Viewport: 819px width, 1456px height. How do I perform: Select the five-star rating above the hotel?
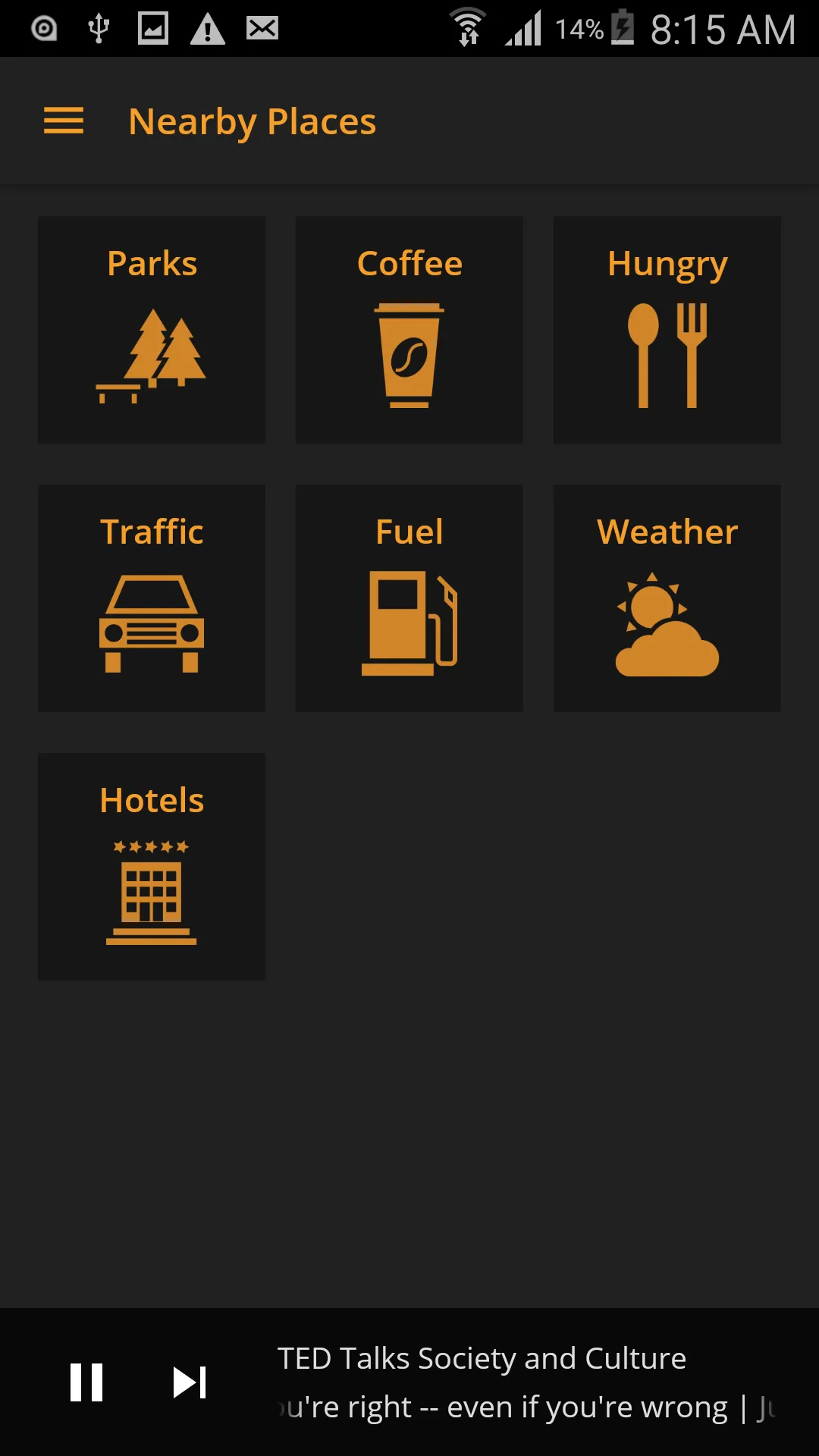coord(151,846)
